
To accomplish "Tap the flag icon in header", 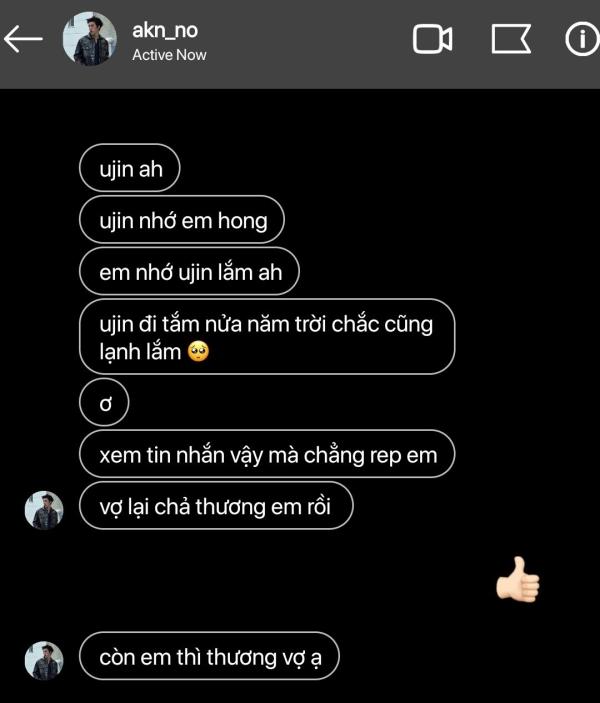I will 510,39.
